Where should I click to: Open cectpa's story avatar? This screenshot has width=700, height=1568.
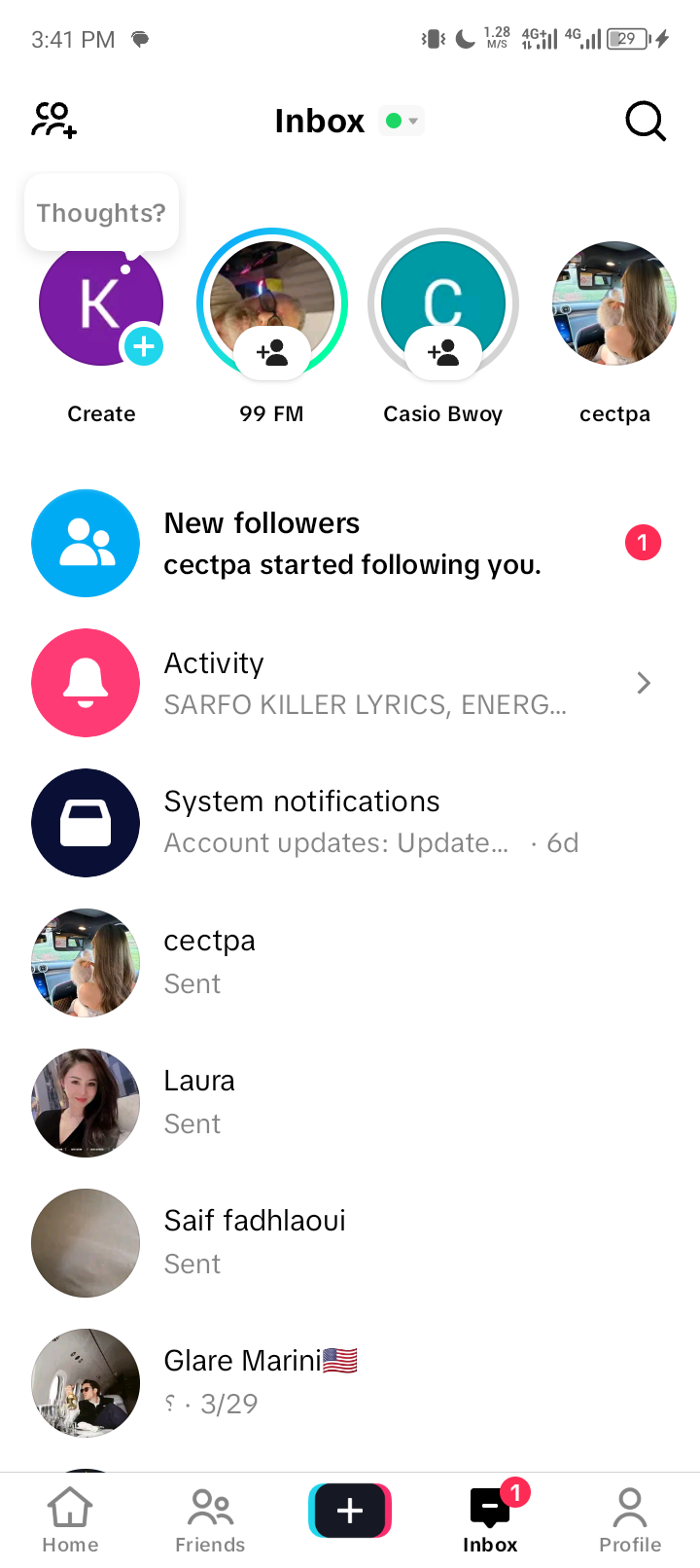tap(614, 304)
